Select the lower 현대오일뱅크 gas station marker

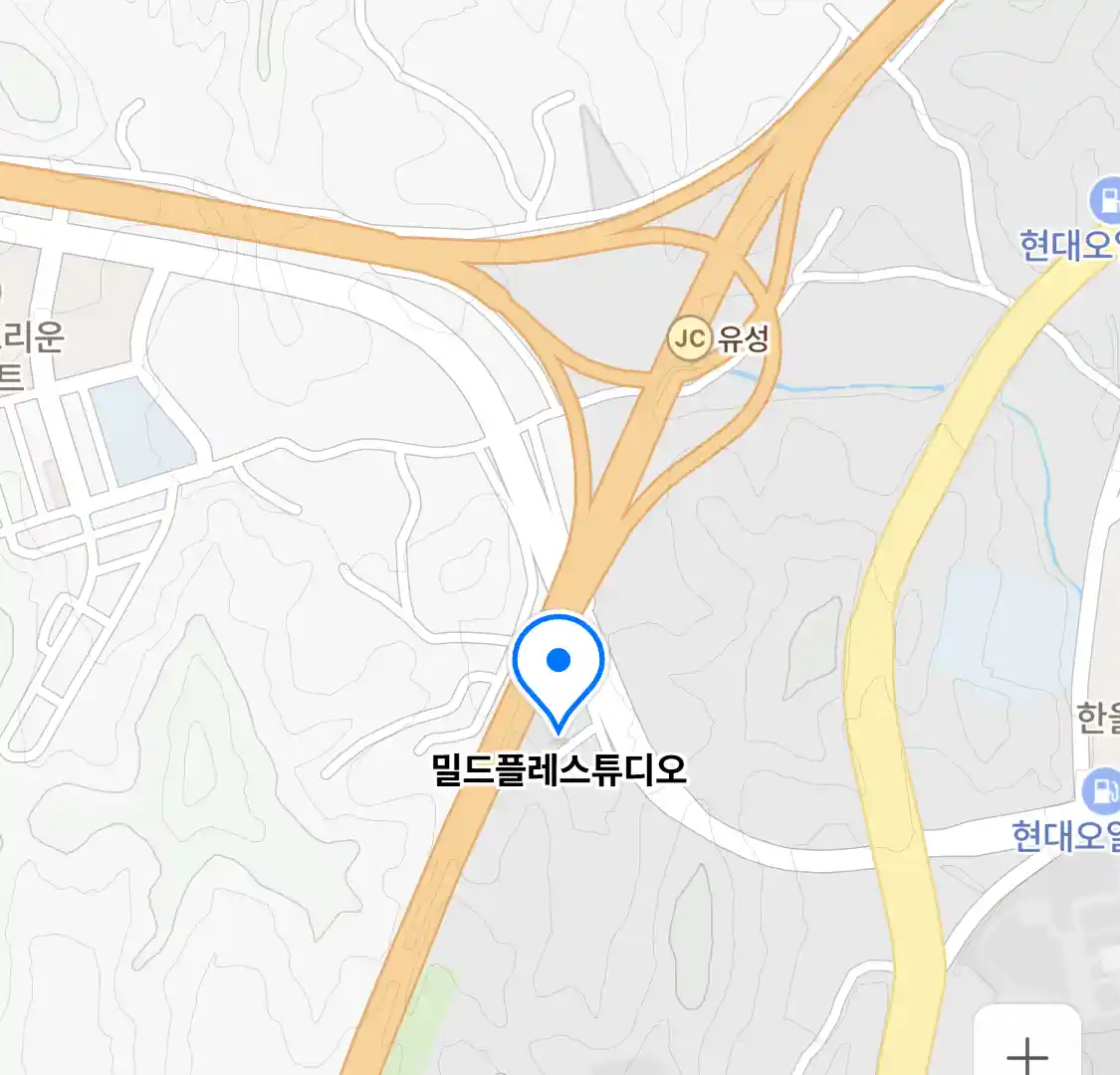[x=1101, y=792]
